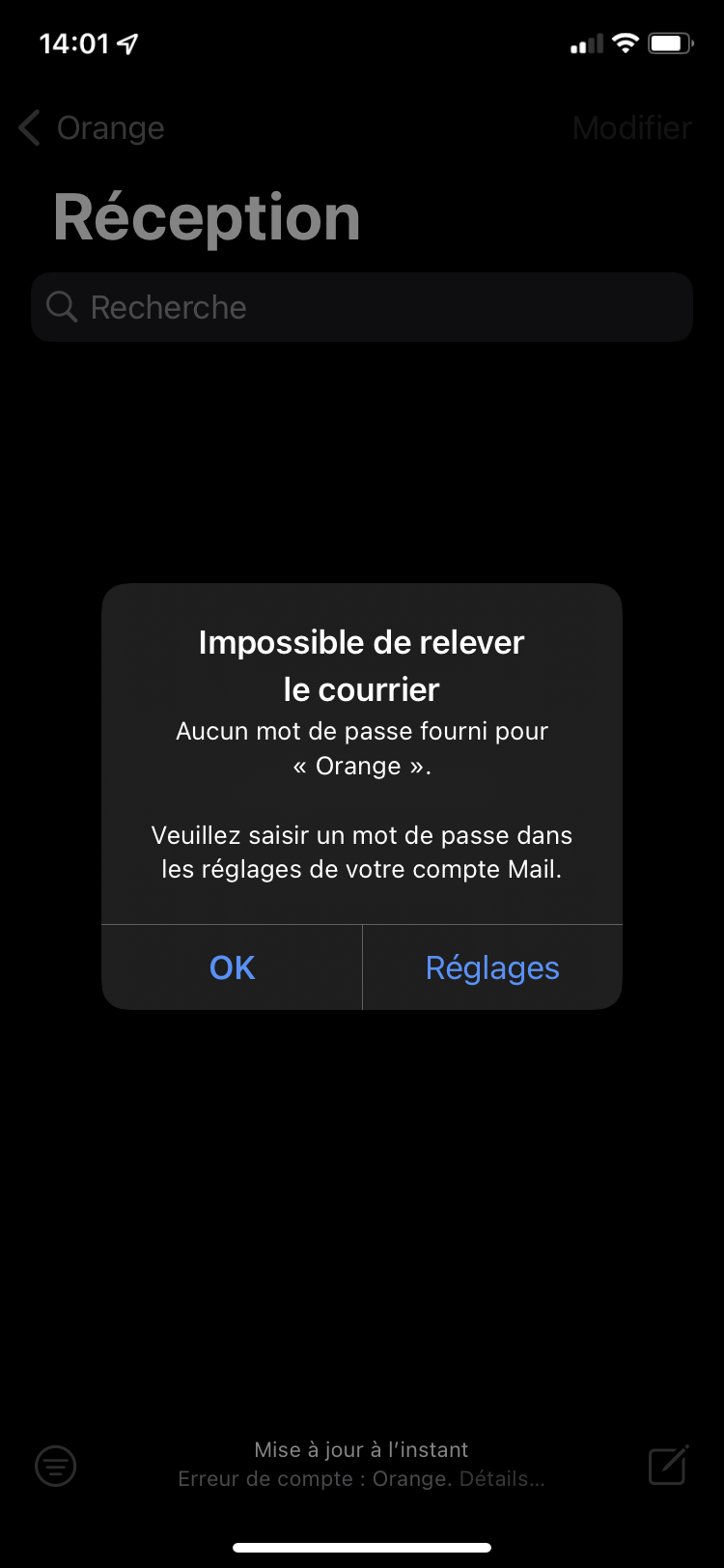Tap Modifier to edit the mailbox

[631, 127]
